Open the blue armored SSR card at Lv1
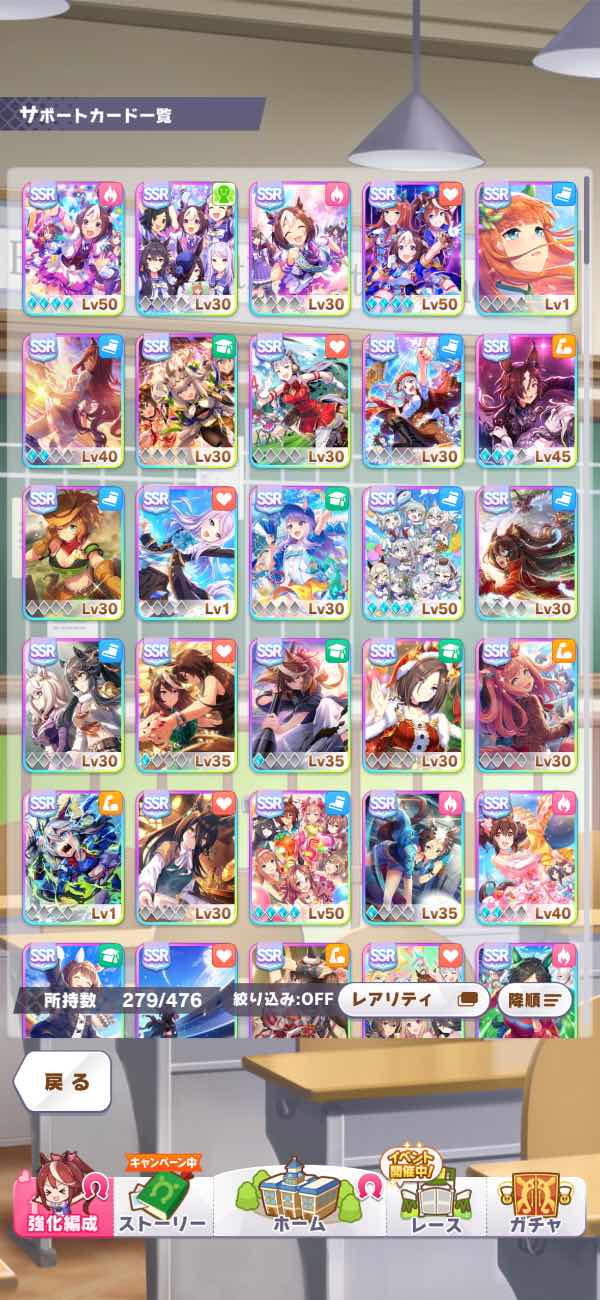Screen dimensions: 600x1300 (73, 858)
